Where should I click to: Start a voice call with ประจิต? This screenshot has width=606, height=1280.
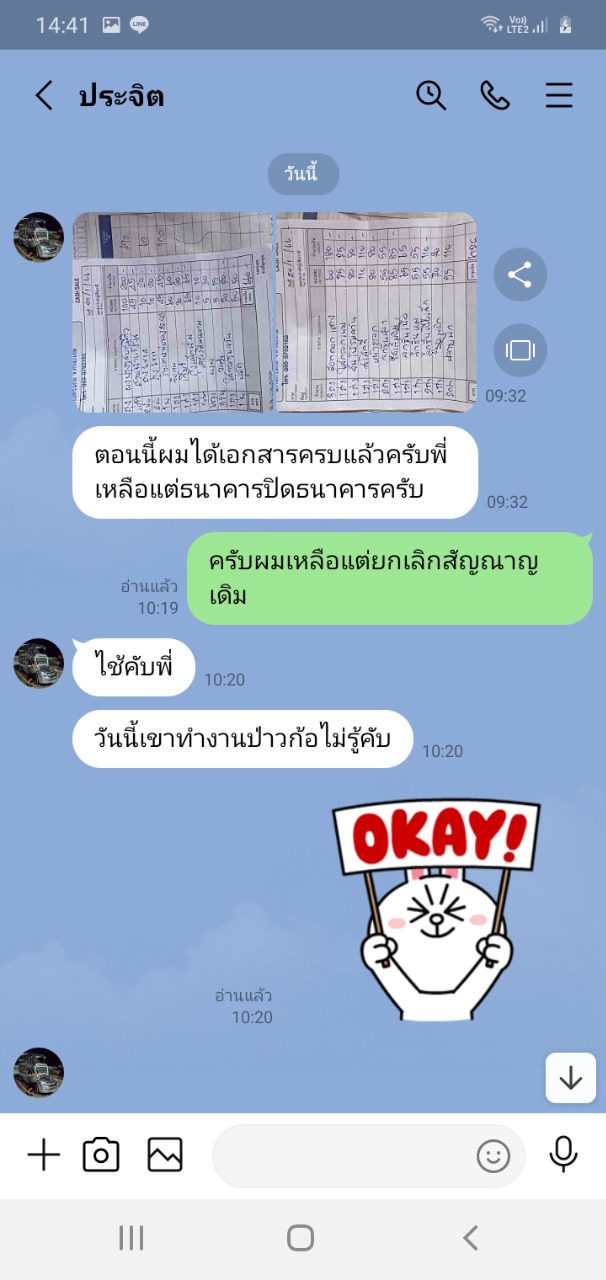coord(495,96)
